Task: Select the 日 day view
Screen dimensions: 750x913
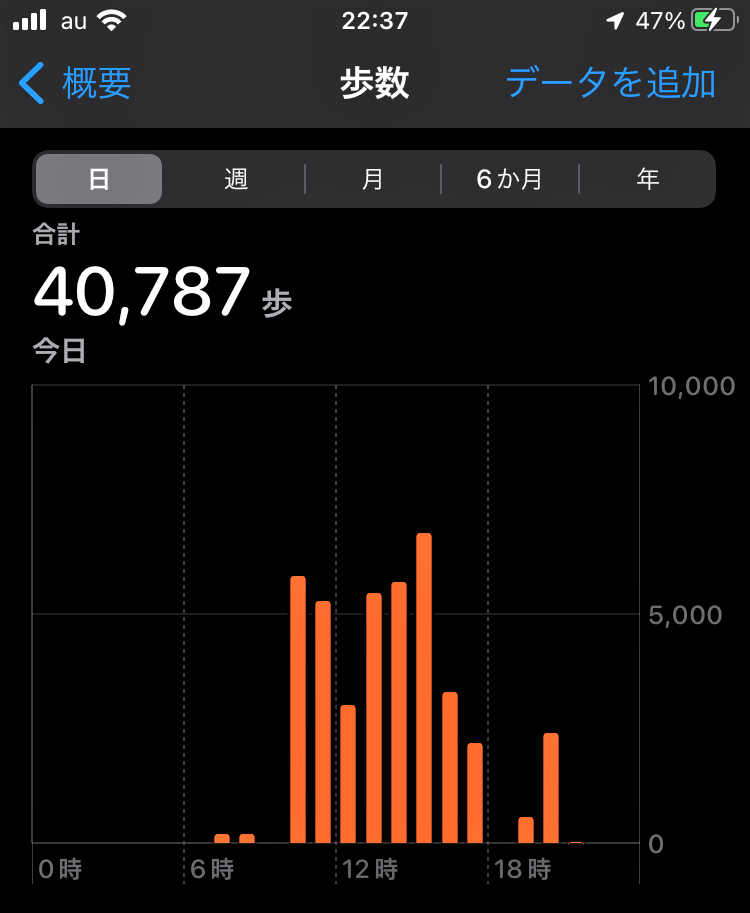Action: [98, 179]
